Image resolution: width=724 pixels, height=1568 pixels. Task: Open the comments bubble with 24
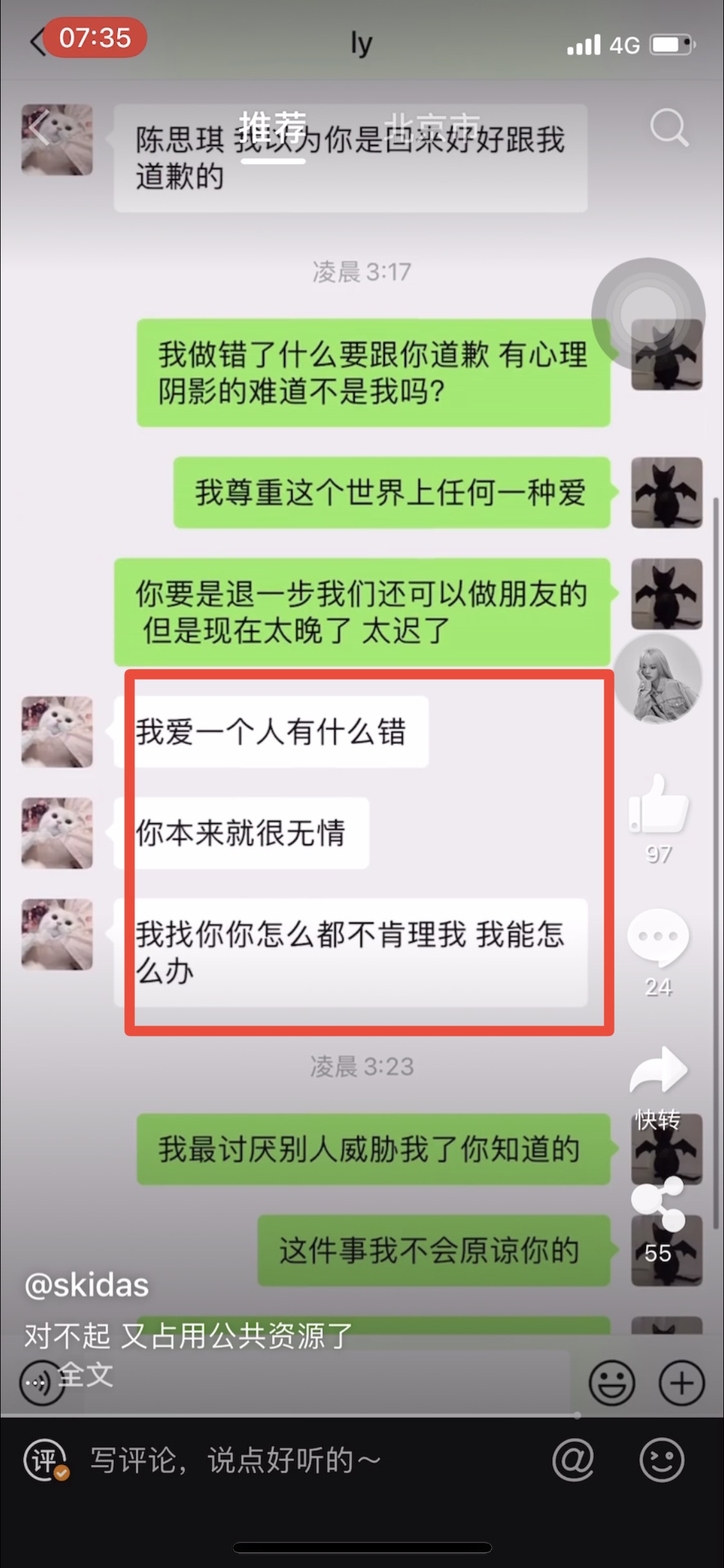pos(658,938)
